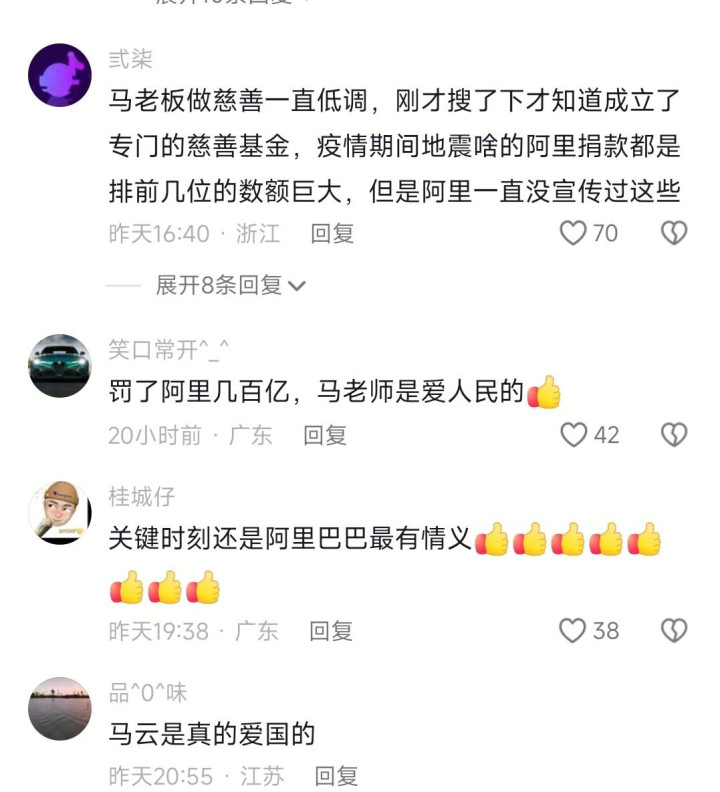Like the comment by 弍柒

574,233
